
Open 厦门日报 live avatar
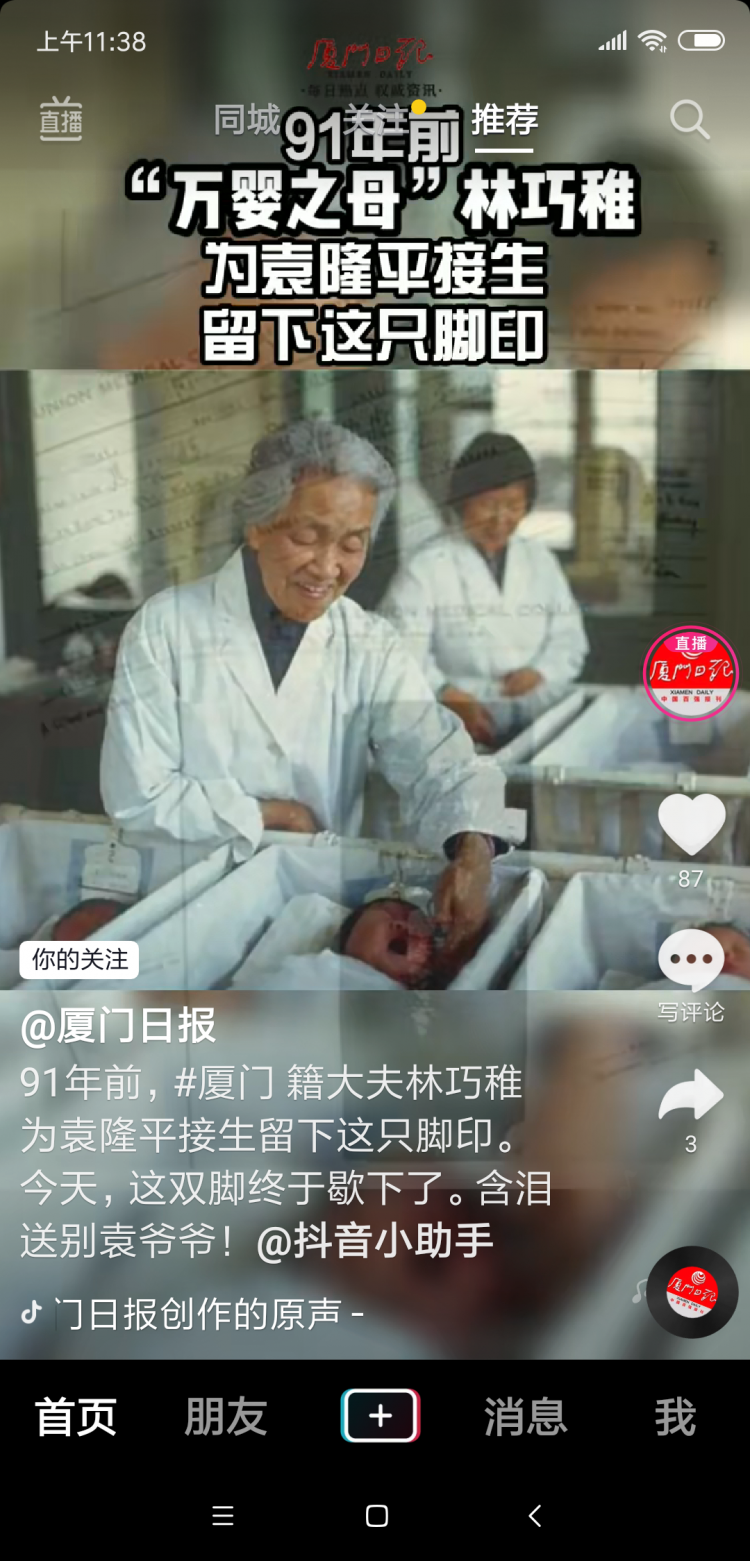tap(691, 675)
